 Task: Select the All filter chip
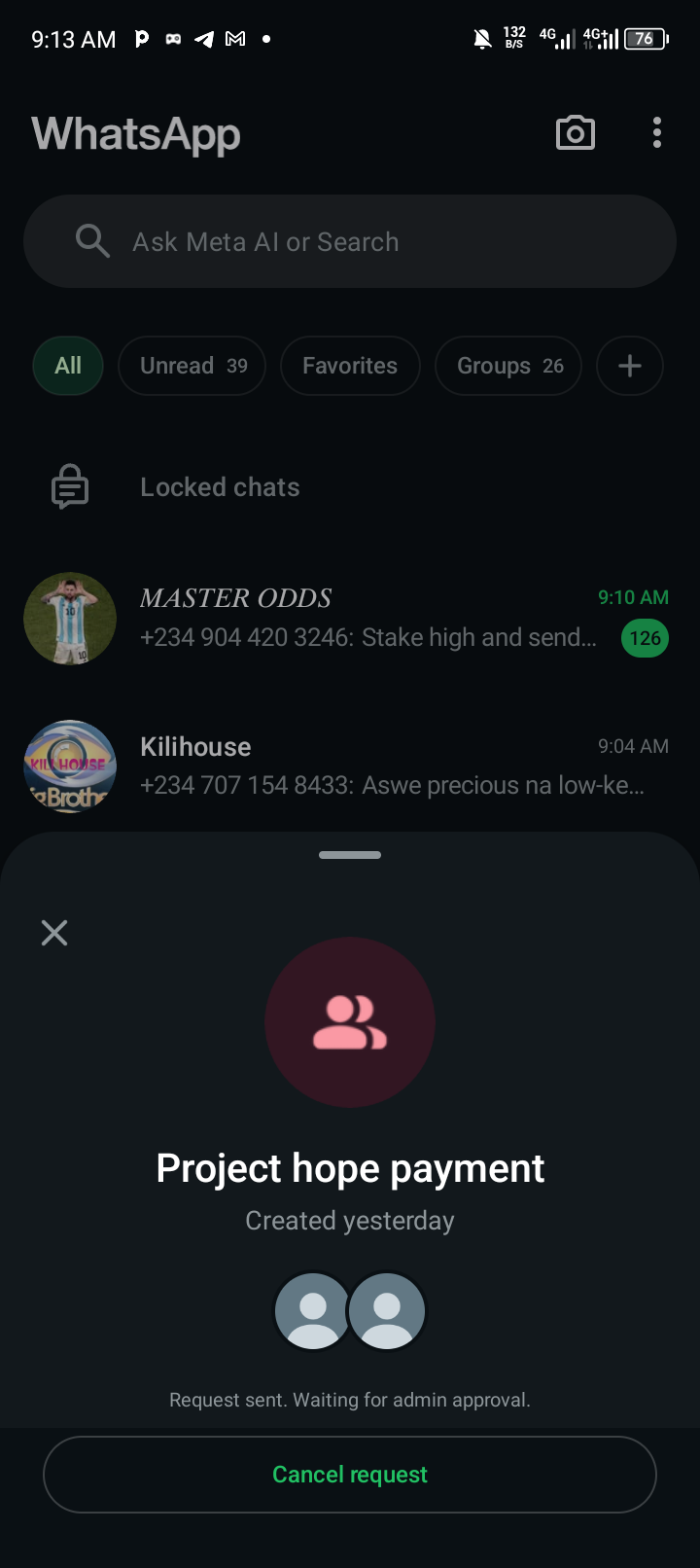(x=68, y=366)
